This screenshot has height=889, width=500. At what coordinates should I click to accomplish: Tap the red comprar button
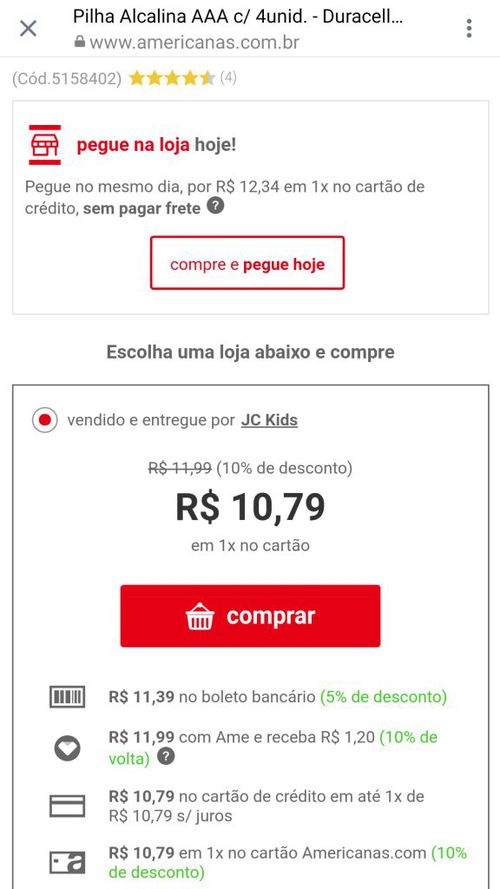tap(250, 616)
